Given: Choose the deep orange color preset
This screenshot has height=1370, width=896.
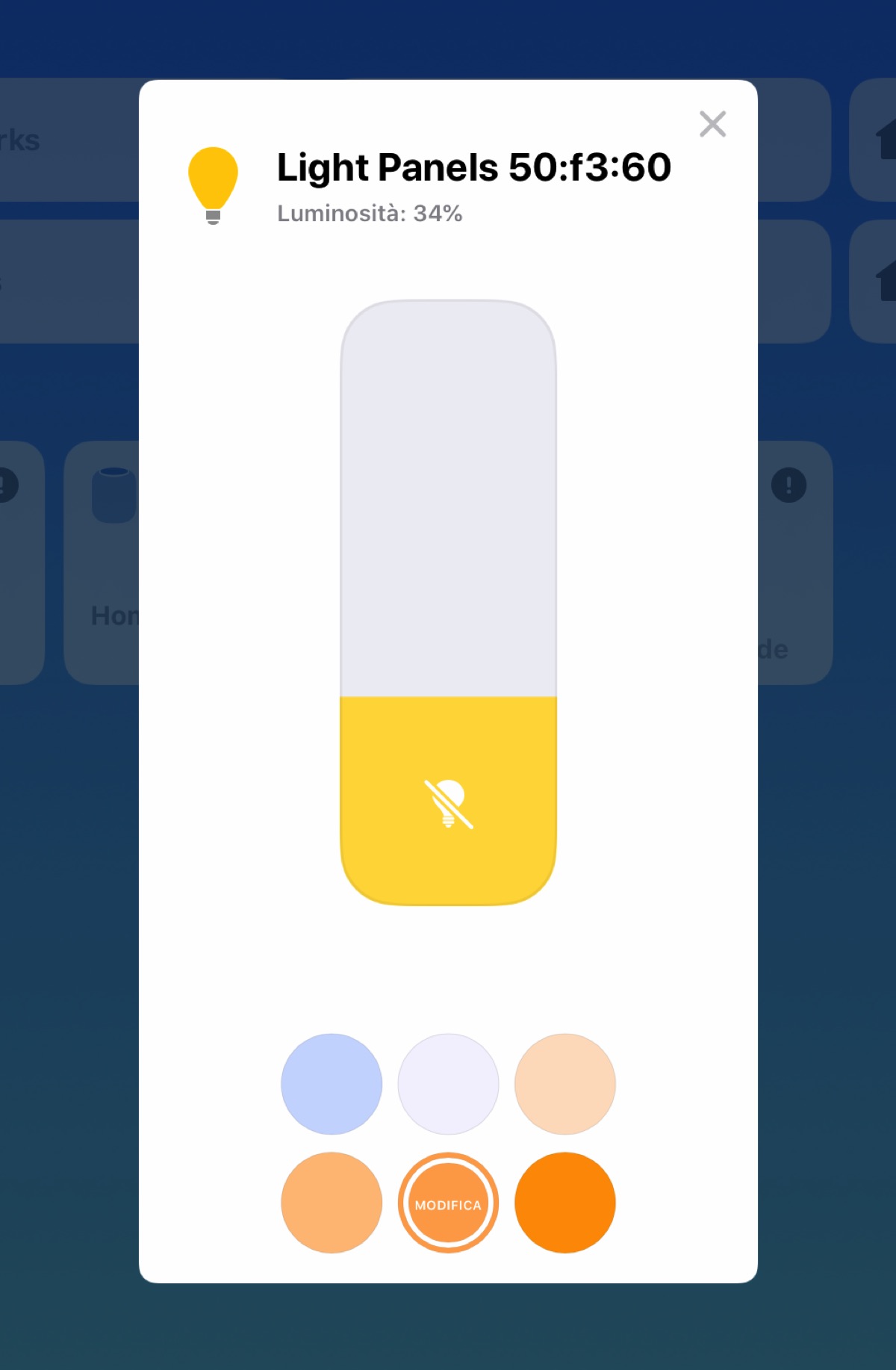Looking at the screenshot, I should [565, 1203].
